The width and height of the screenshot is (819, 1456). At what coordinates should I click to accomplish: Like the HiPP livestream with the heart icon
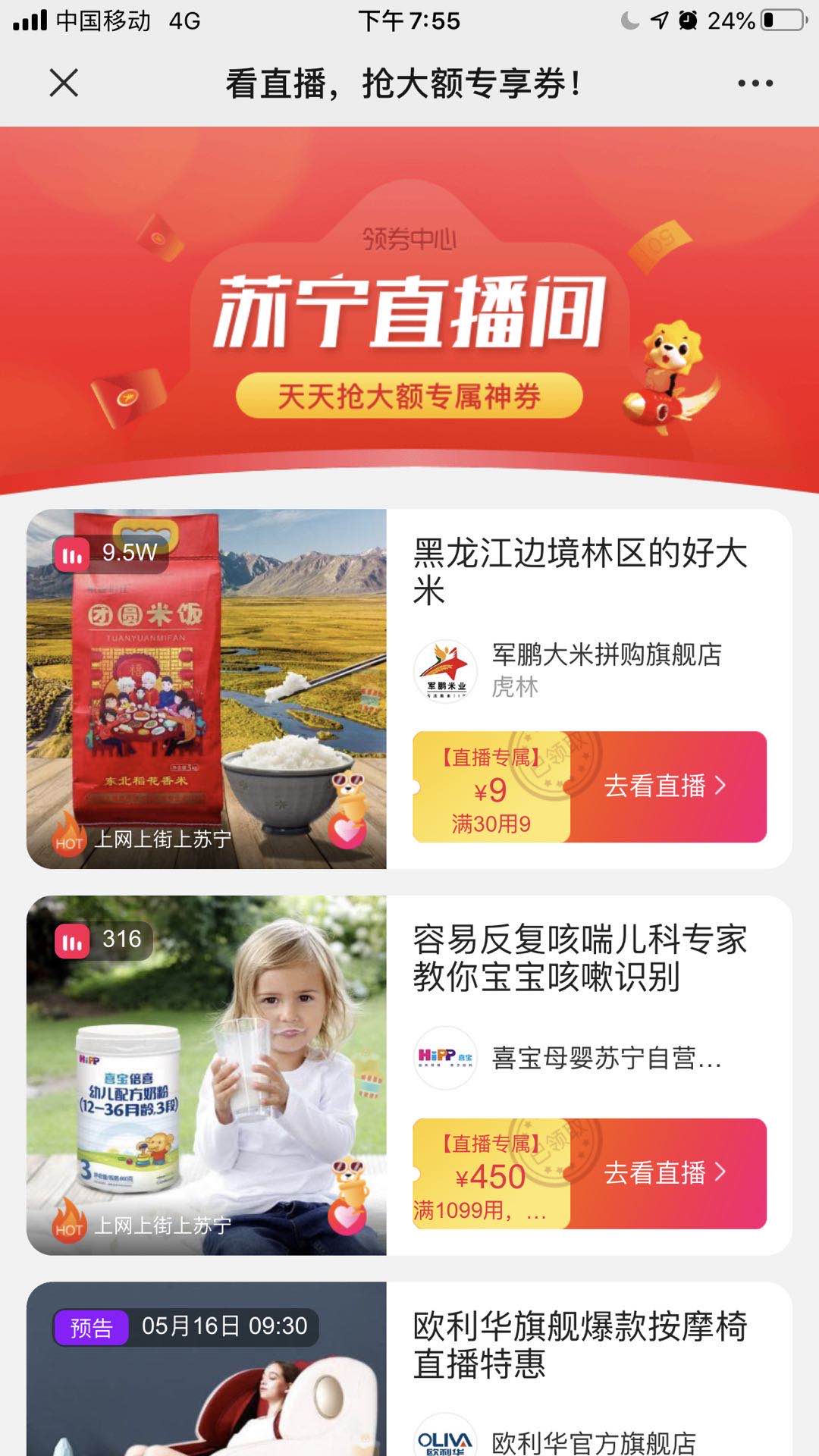click(347, 1216)
